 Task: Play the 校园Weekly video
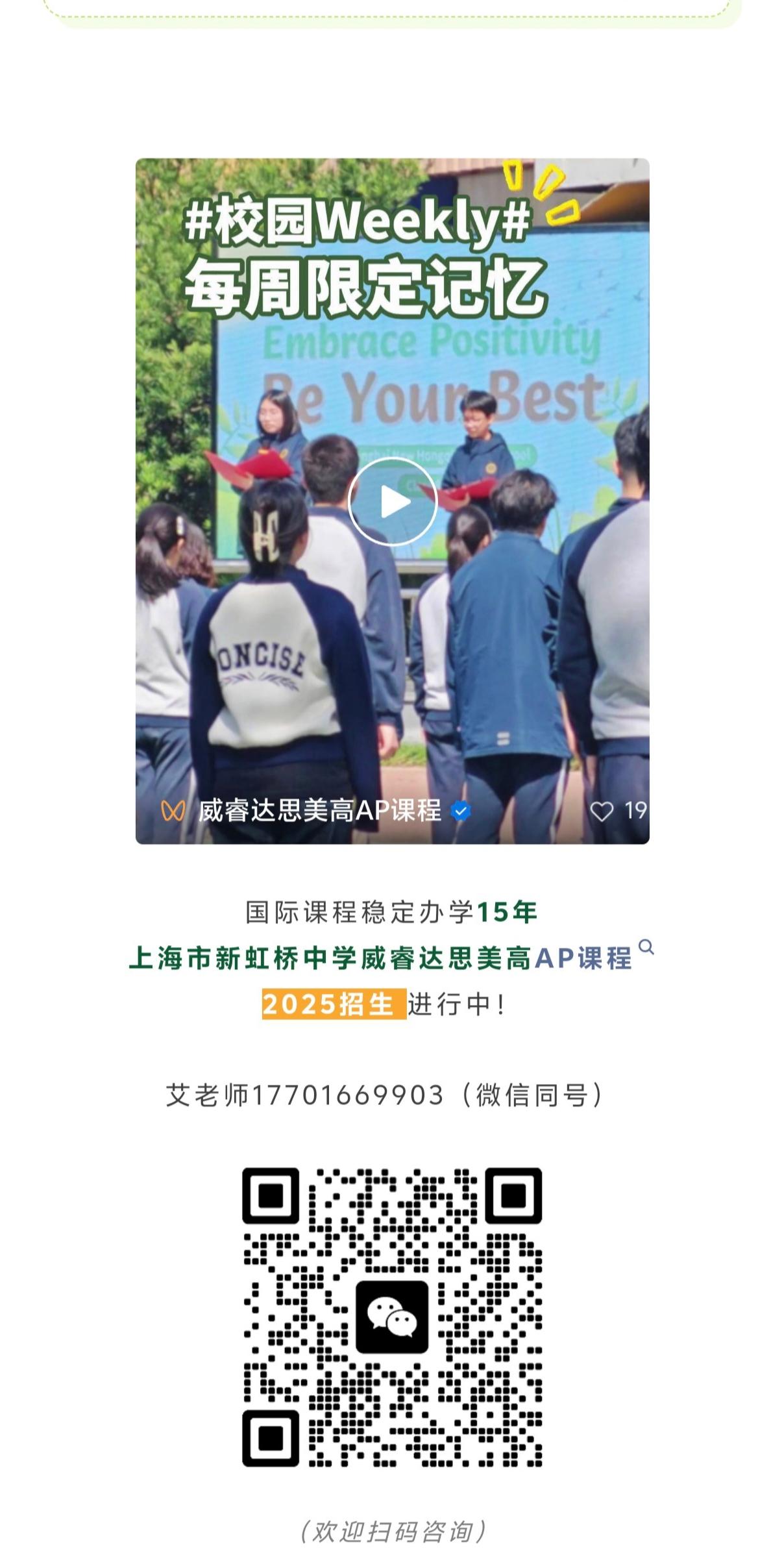393,502
